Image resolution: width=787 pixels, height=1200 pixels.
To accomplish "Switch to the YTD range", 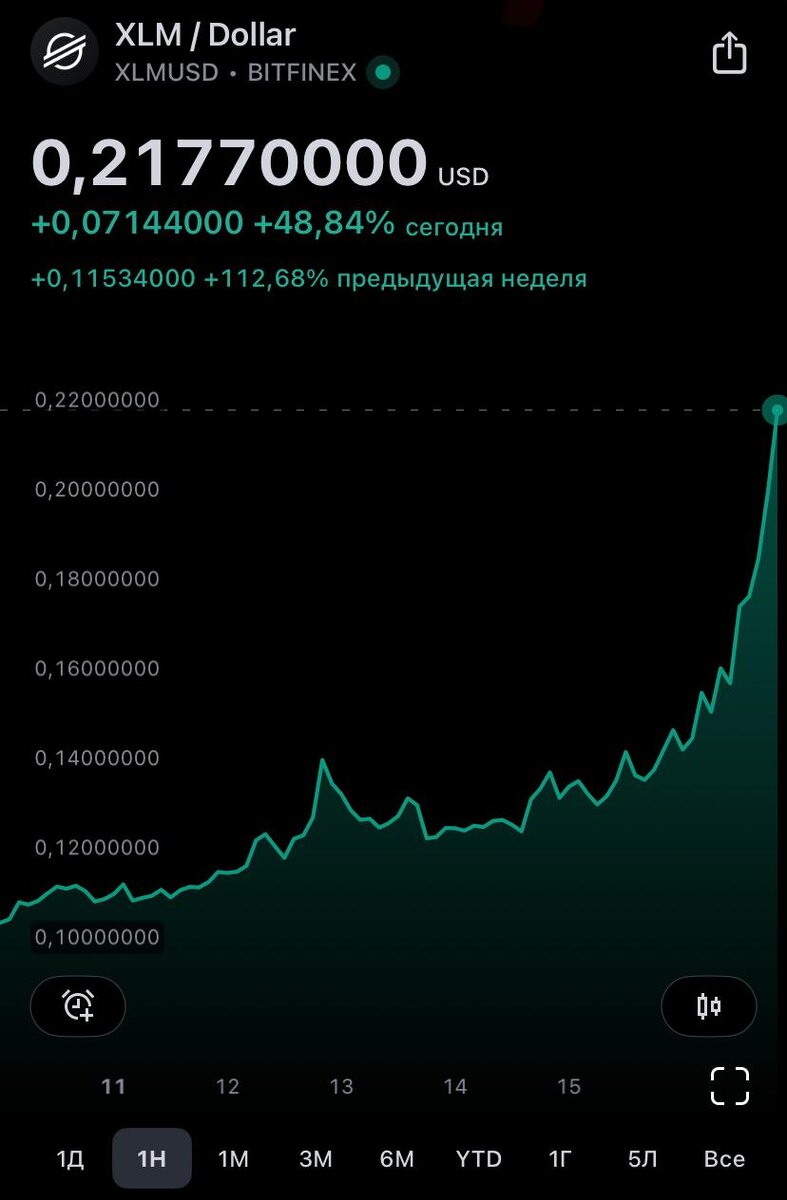I will 479,1159.
